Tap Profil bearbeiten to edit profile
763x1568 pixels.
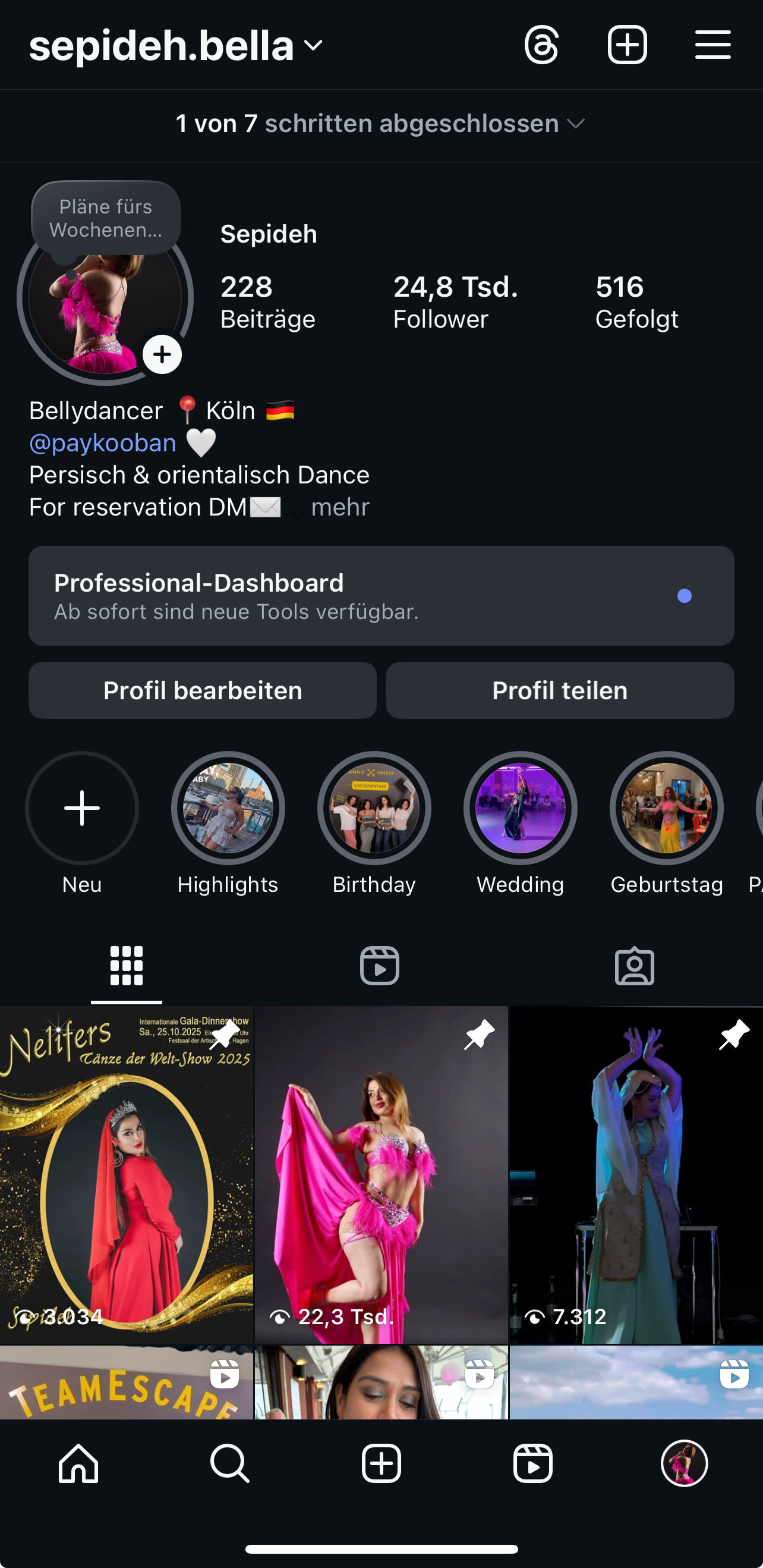(203, 690)
